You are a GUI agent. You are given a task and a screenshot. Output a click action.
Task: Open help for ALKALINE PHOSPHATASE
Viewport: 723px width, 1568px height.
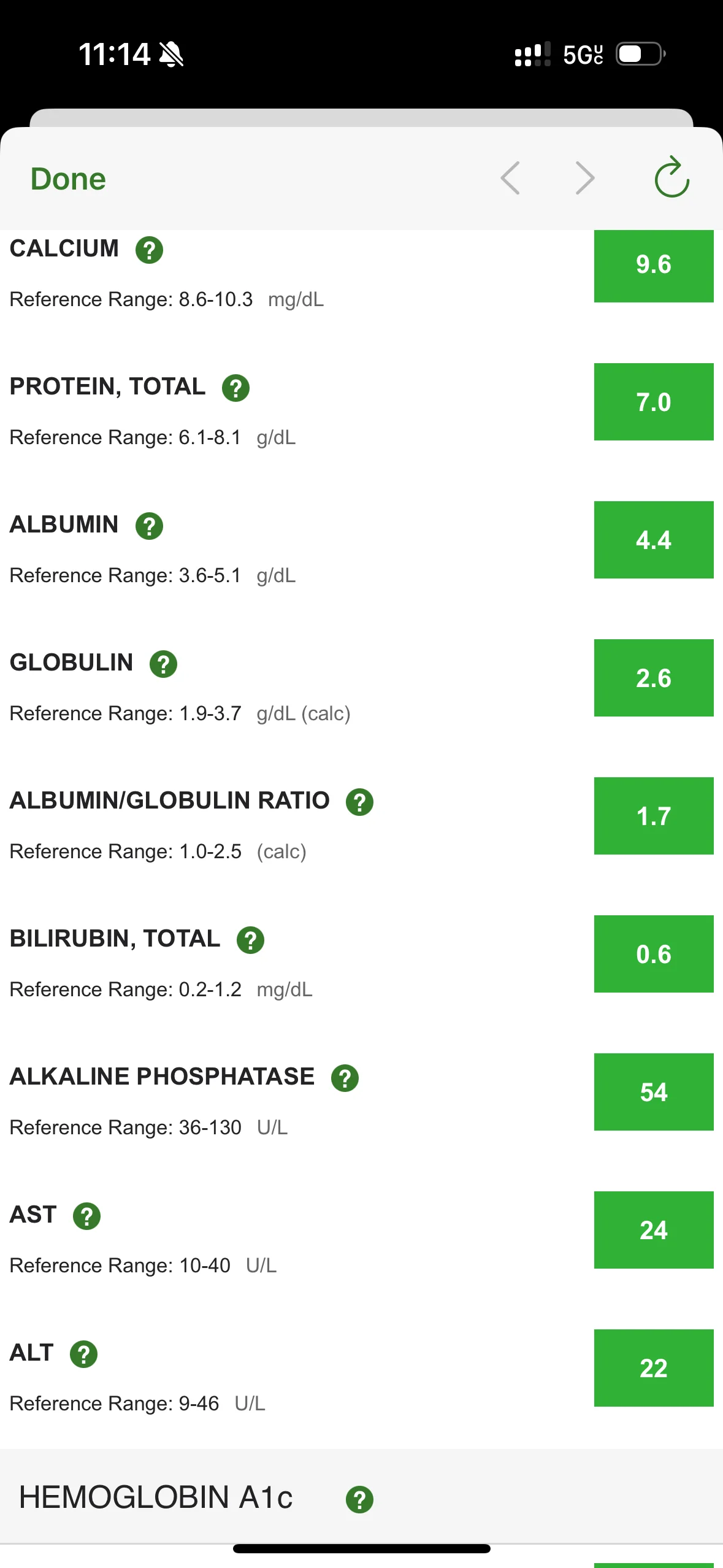click(345, 1078)
